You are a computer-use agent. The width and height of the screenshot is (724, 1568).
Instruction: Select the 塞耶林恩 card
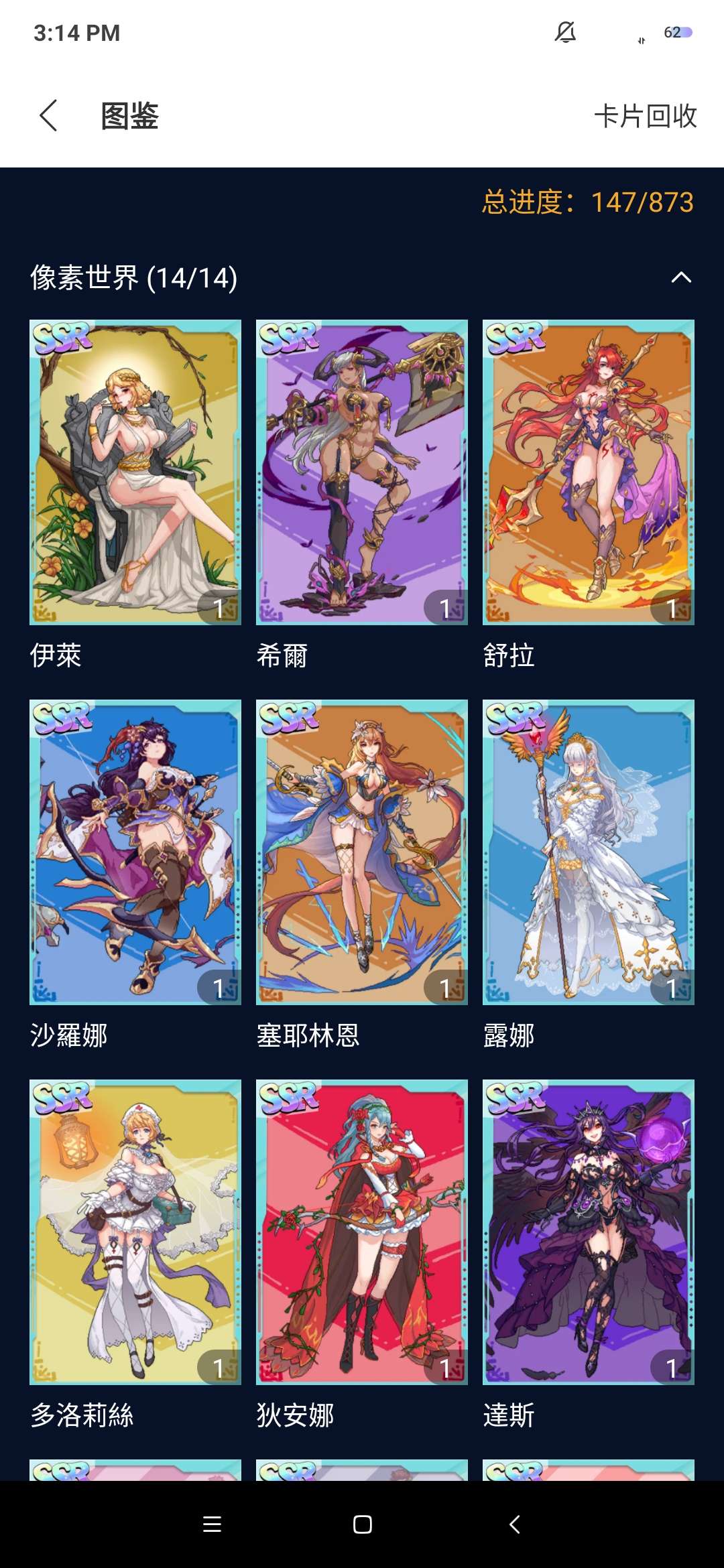point(361,852)
